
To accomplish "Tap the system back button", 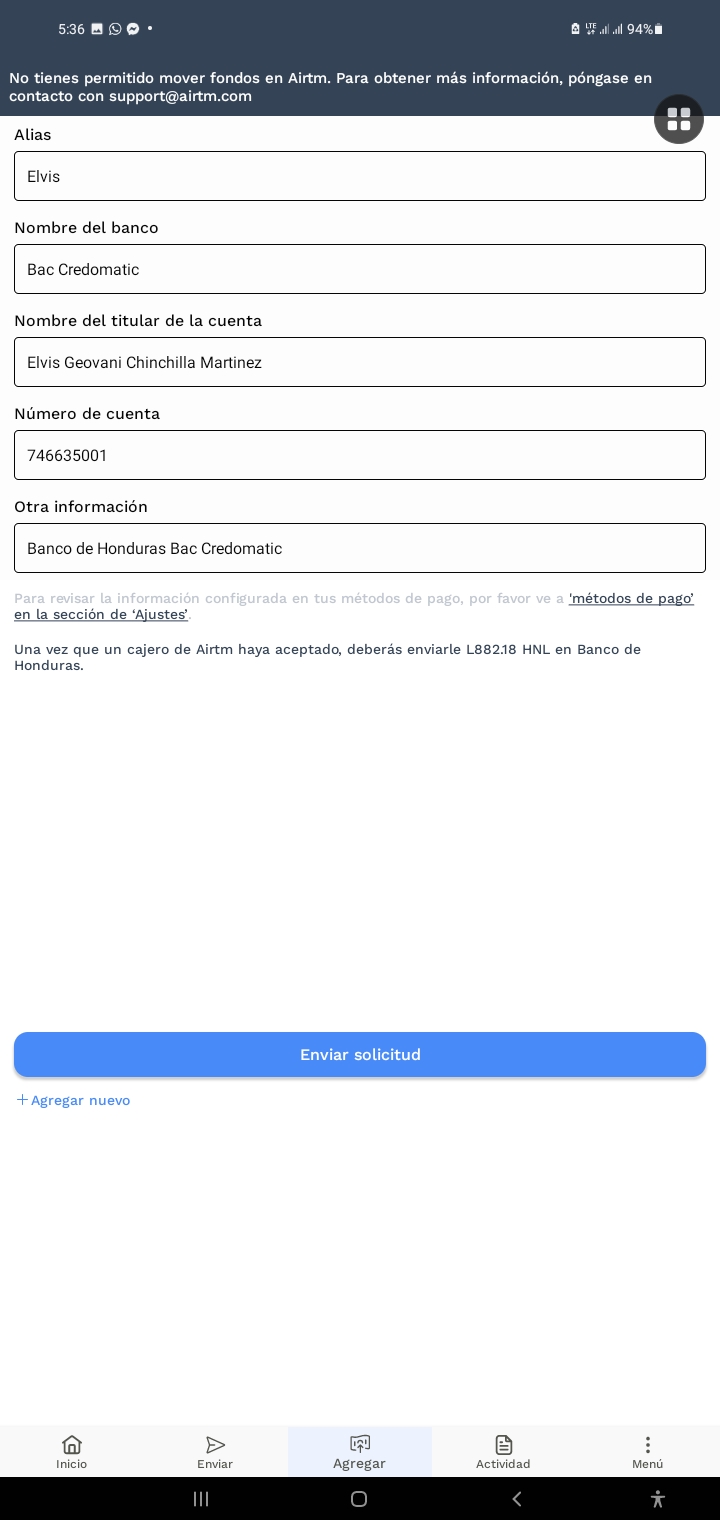I will pyautogui.click(x=517, y=1499).
